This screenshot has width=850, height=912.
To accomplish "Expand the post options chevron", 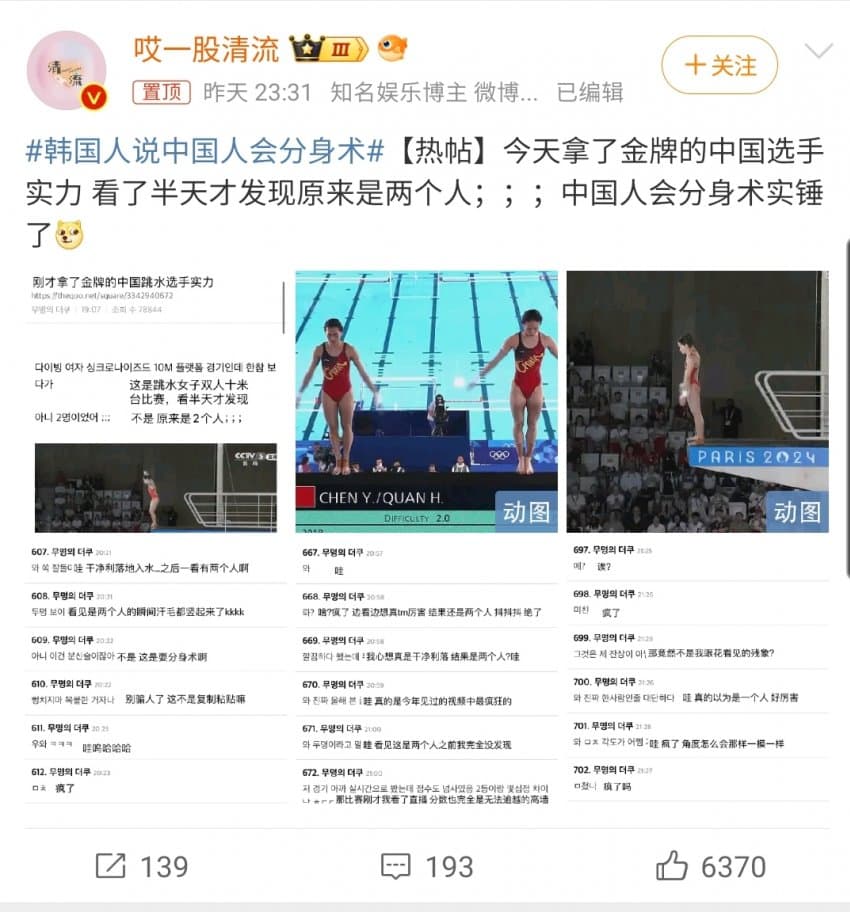I will [819, 52].
